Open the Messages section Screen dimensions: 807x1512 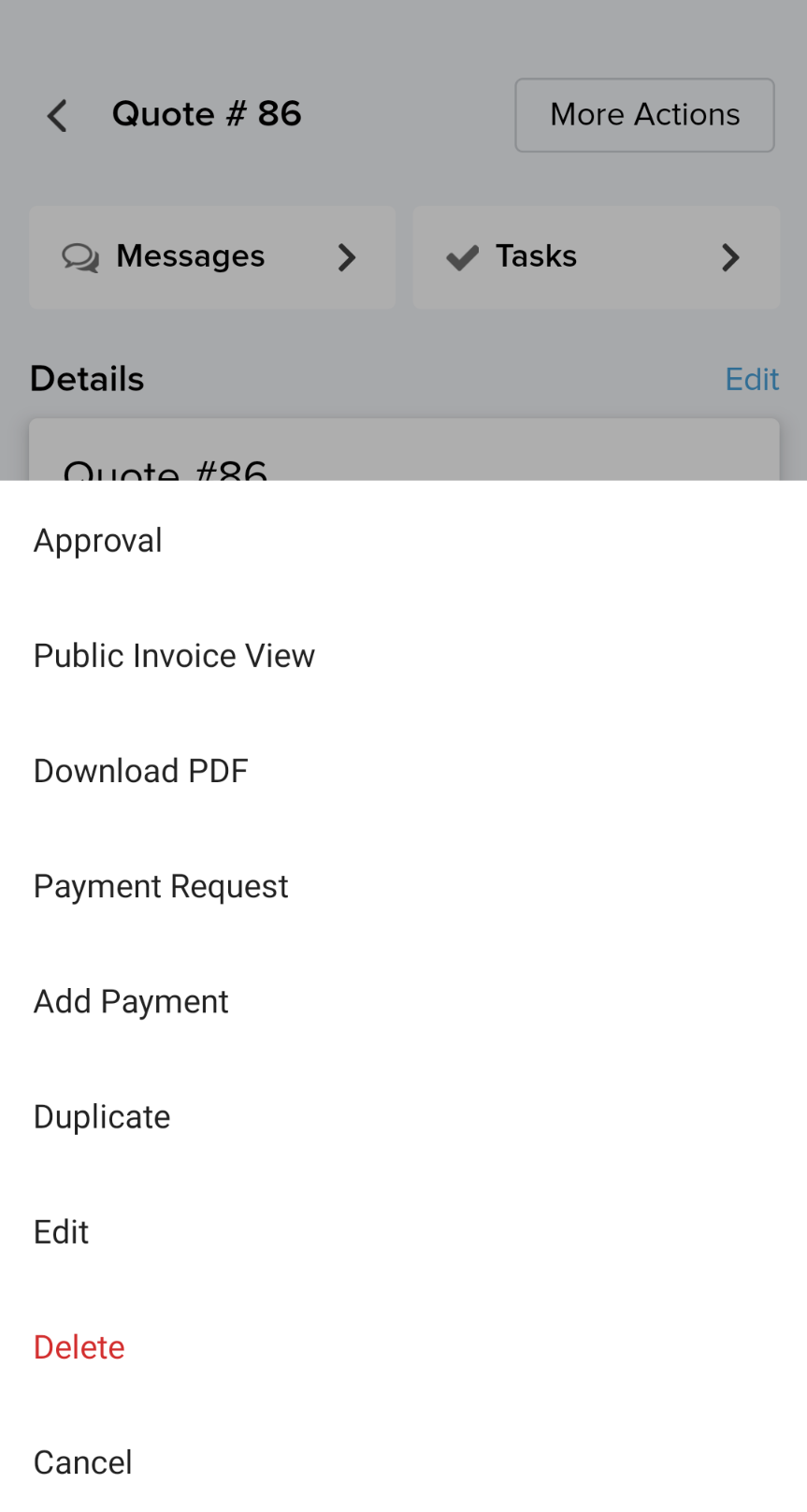tap(212, 257)
